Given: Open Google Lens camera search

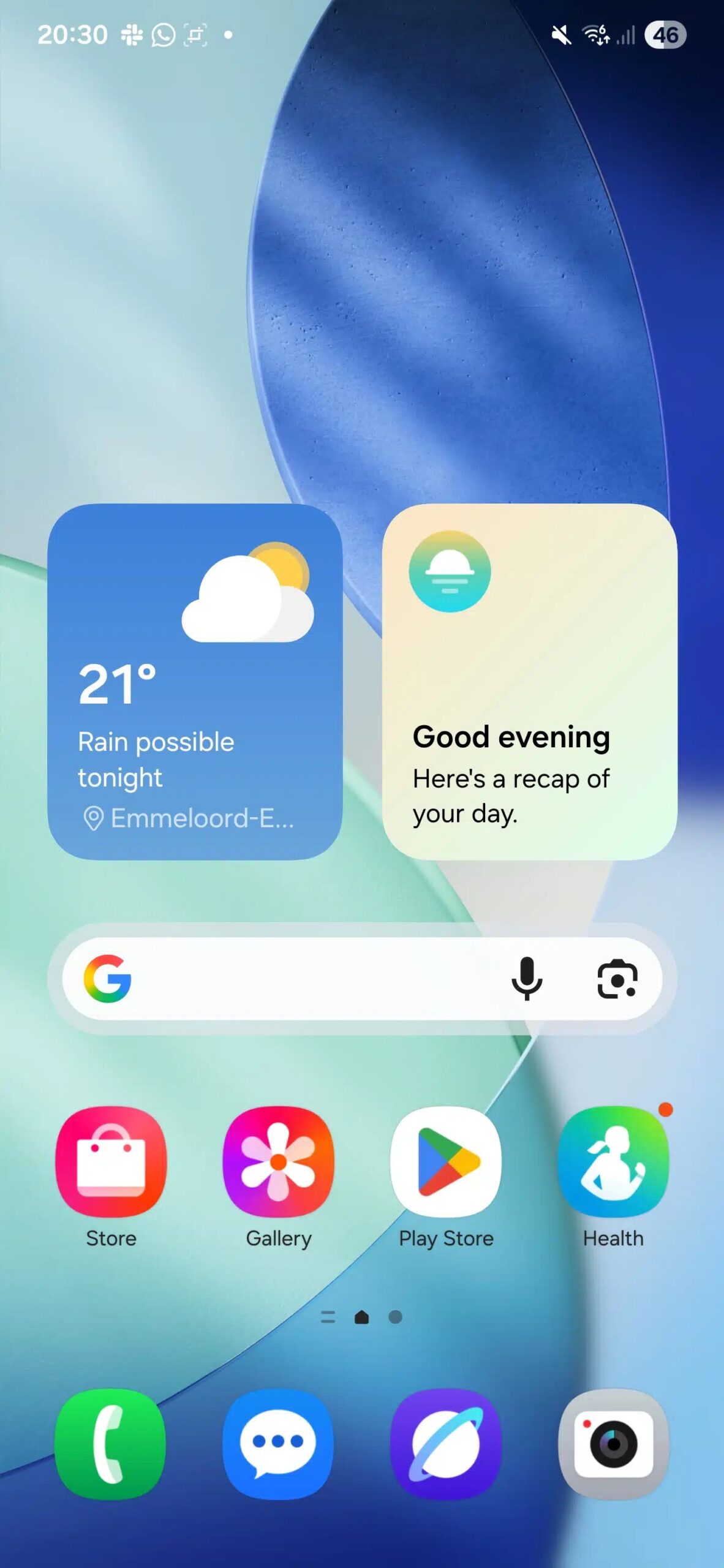Looking at the screenshot, I should 616,978.
